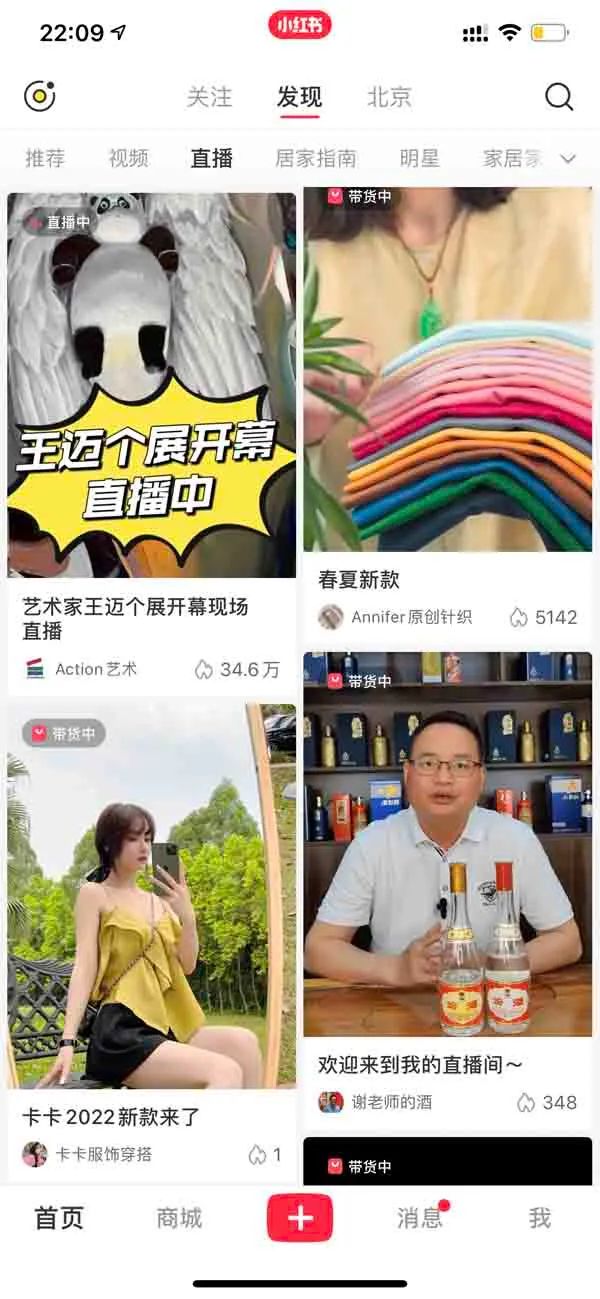
Task: Select the 推荐 category
Action: tap(45, 158)
